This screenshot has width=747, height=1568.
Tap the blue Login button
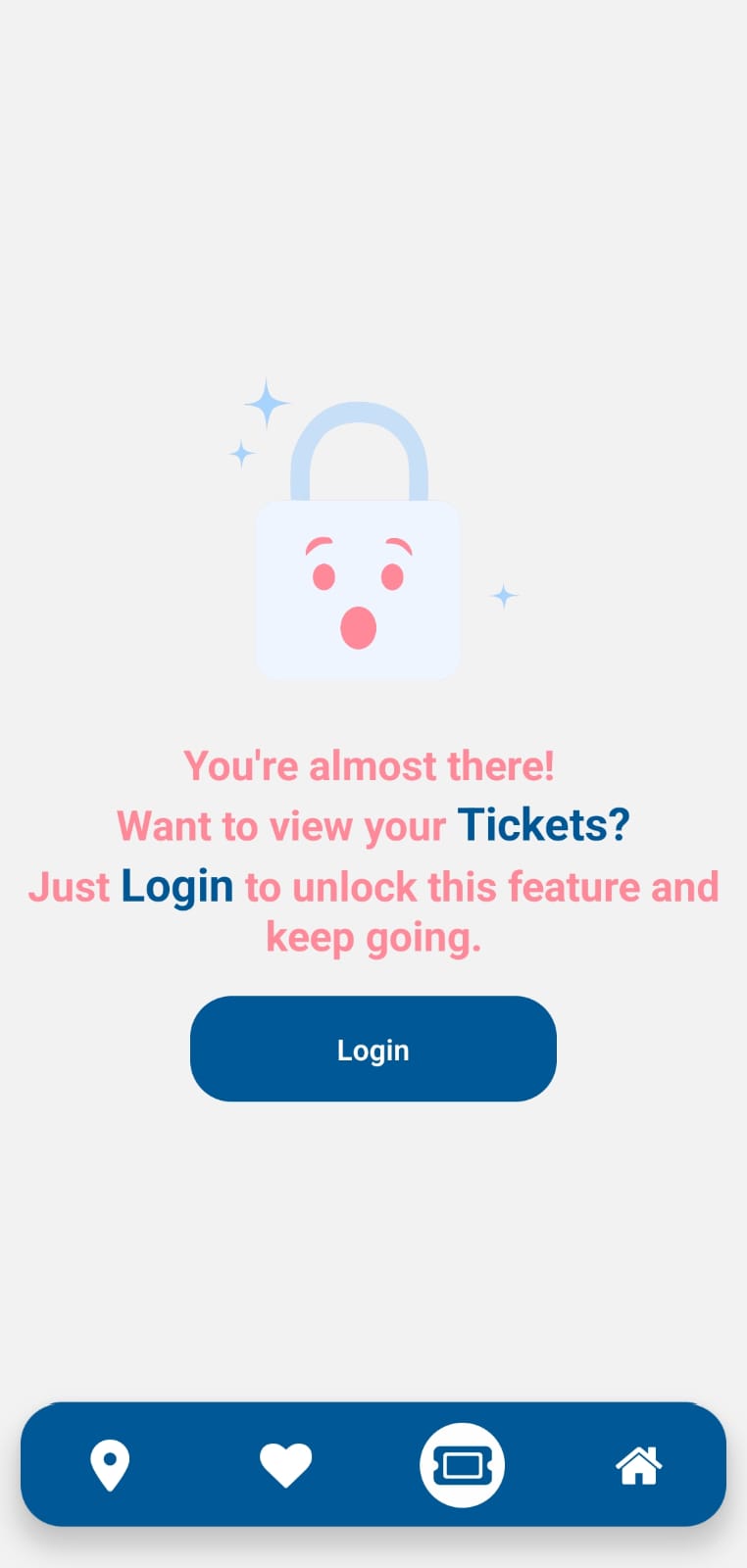coord(373,1049)
